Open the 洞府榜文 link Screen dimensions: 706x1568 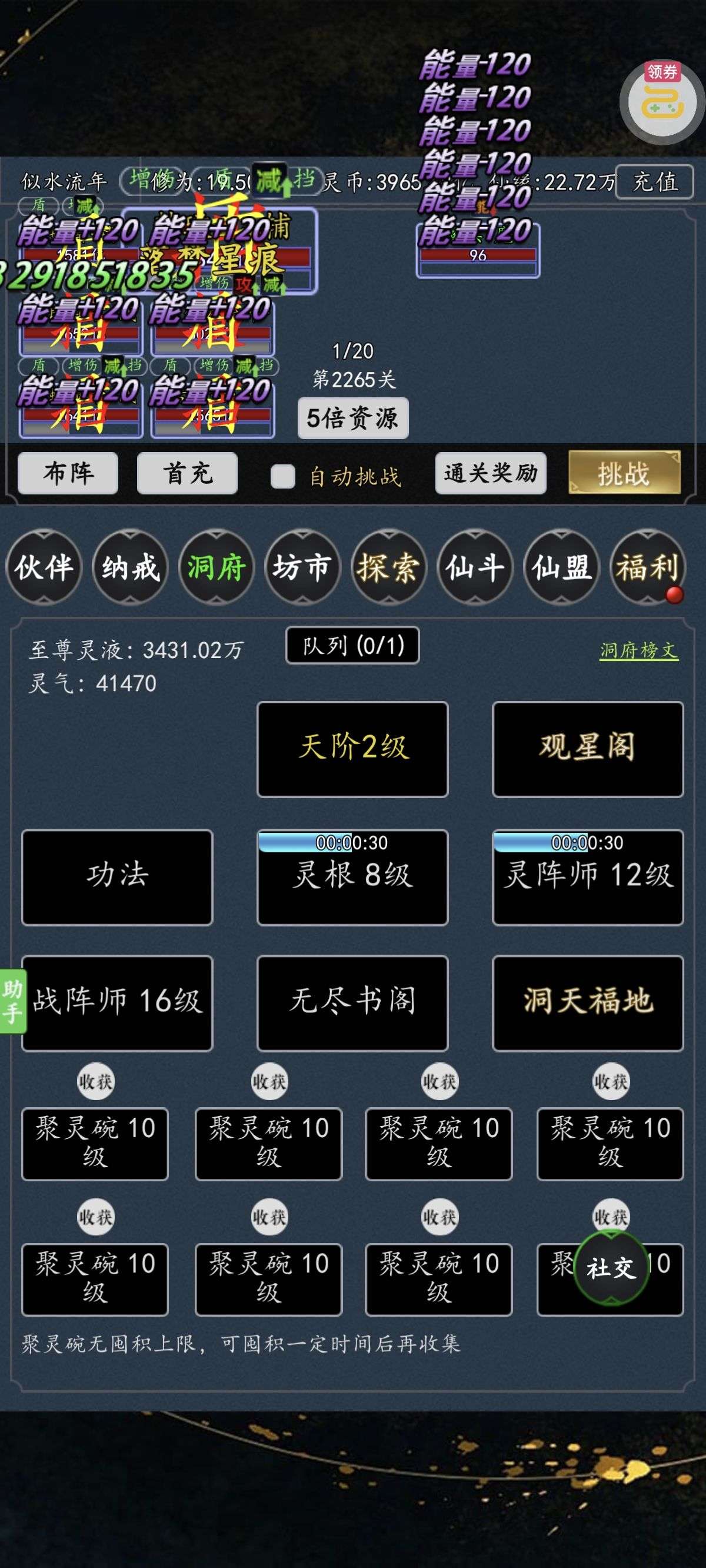(x=638, y=650)
